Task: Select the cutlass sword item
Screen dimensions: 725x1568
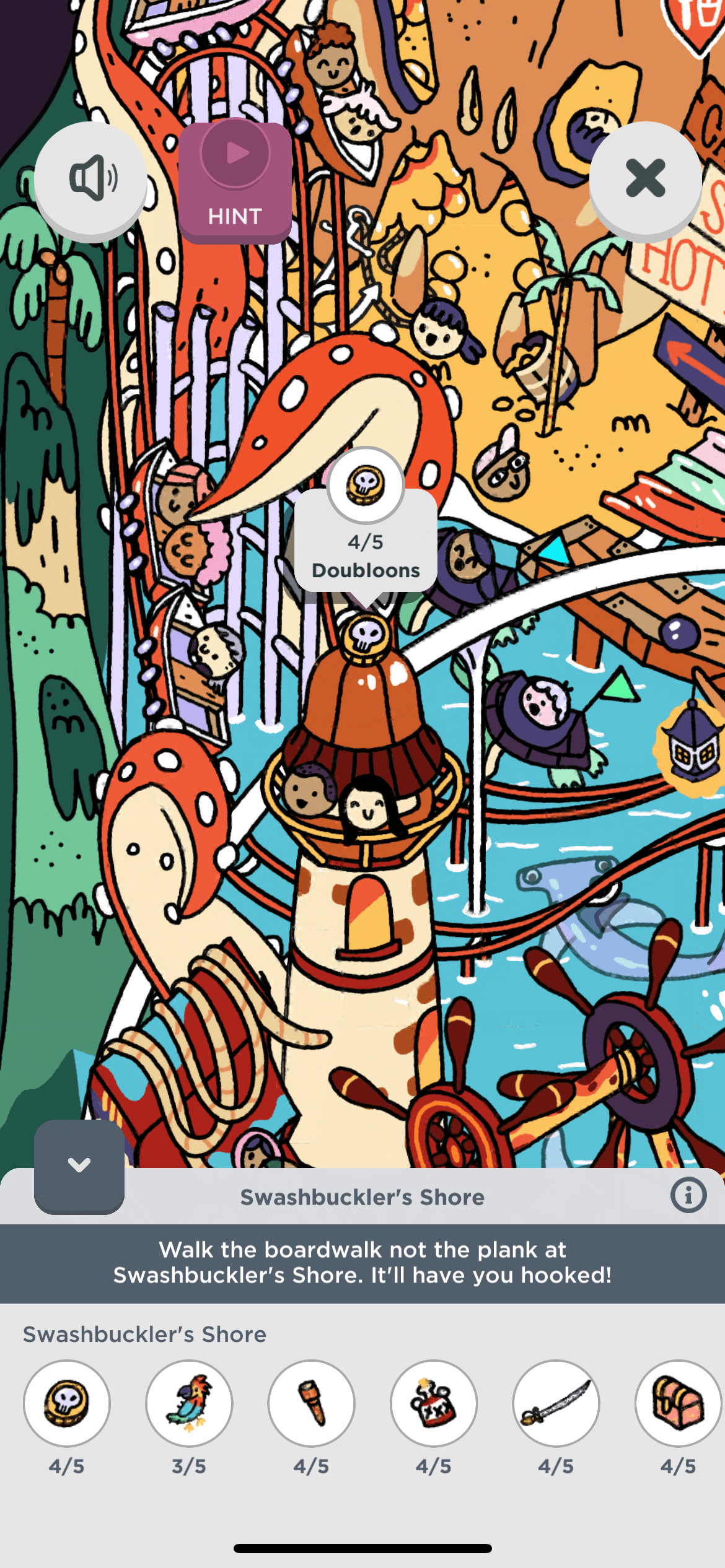Action: point(556,1403)
